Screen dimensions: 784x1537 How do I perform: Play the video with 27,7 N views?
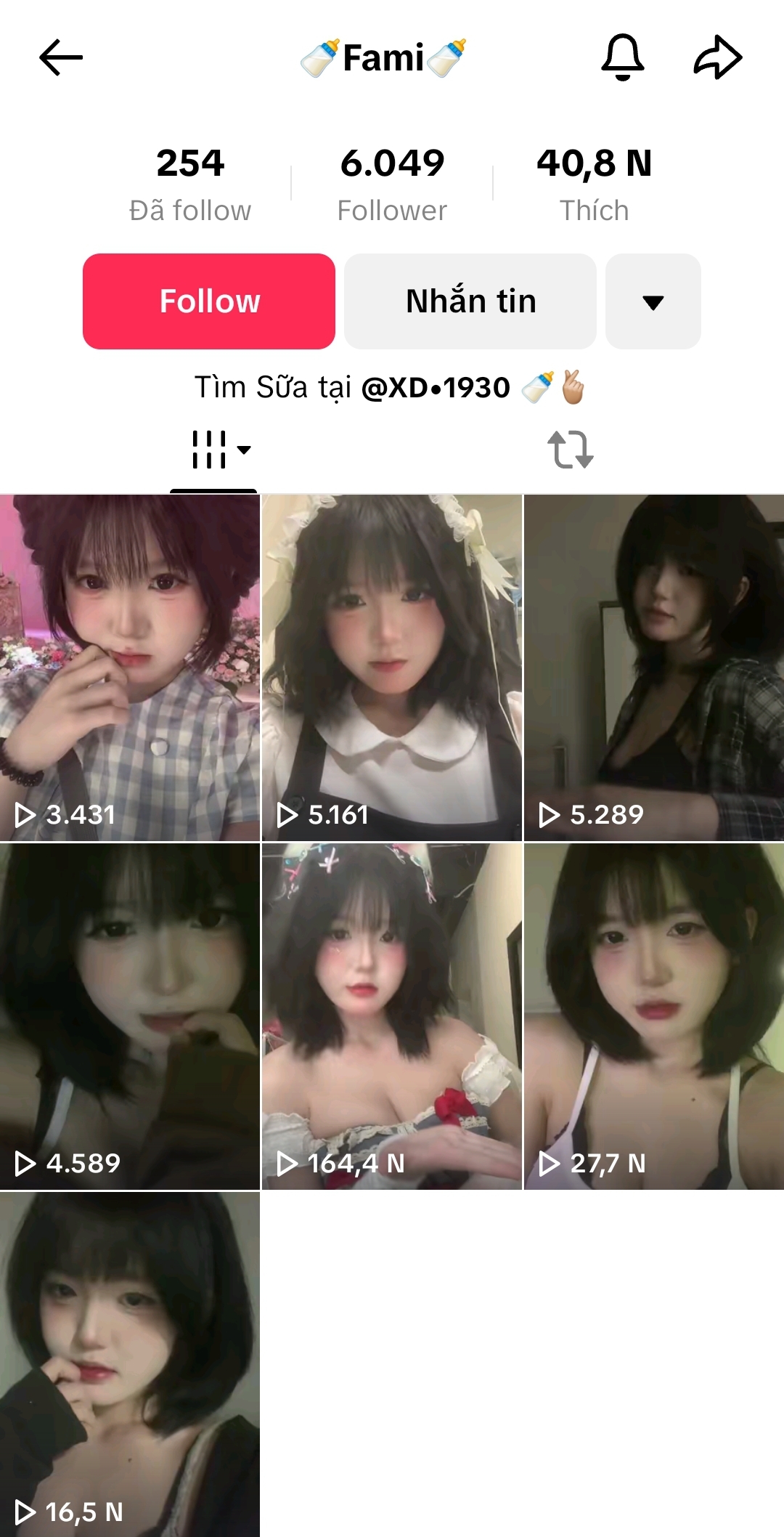pos(654,1017)
